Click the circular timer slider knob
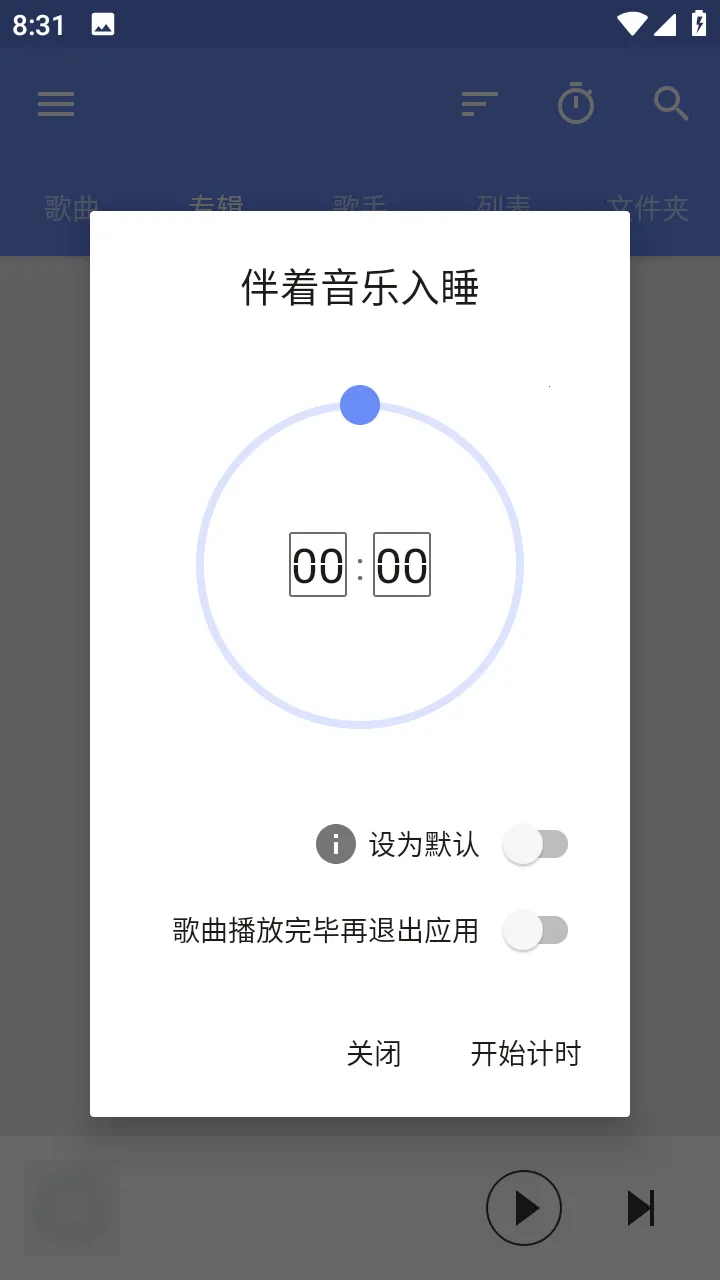The width and height of the screenshot is (720, 1280). [x=360, y=405]
